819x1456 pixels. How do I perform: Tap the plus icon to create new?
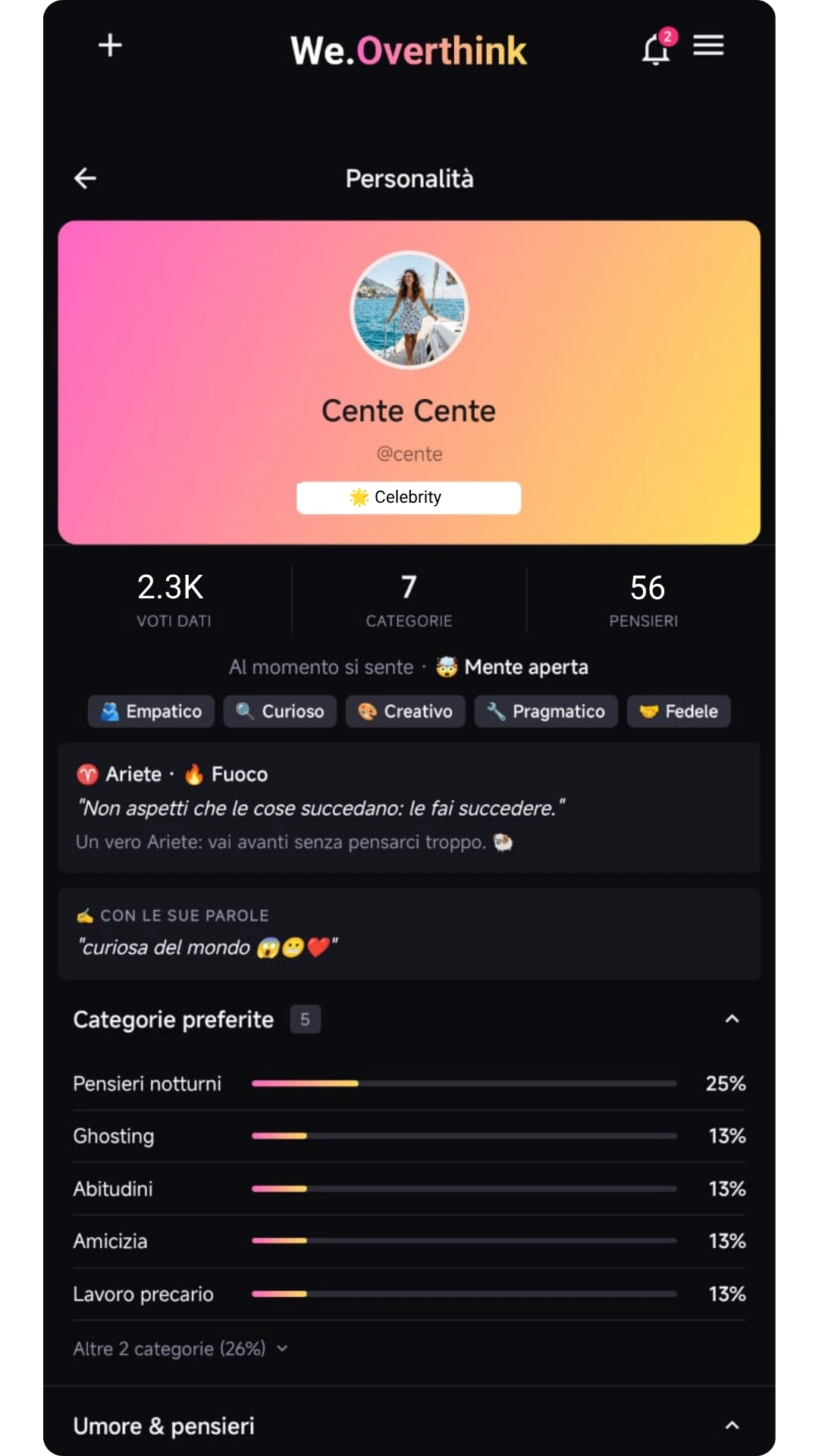pos(110,45)
